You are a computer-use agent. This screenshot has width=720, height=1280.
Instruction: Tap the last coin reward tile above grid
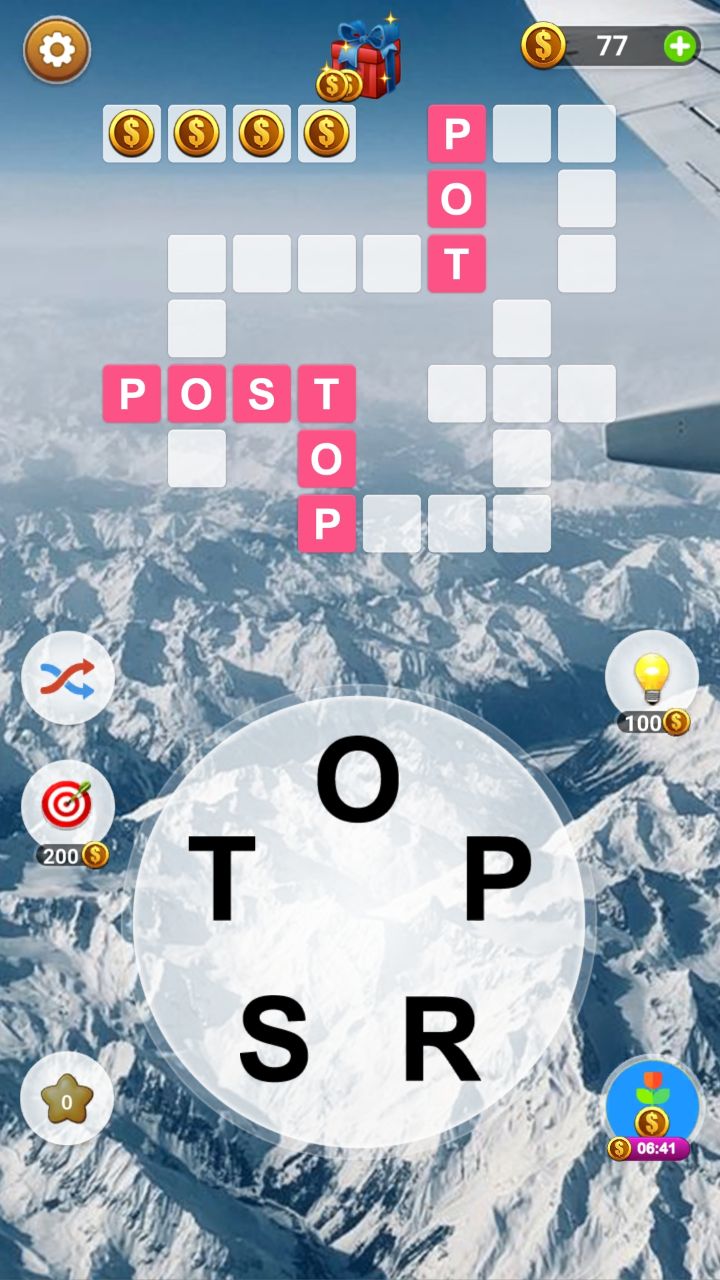point(325,133)
